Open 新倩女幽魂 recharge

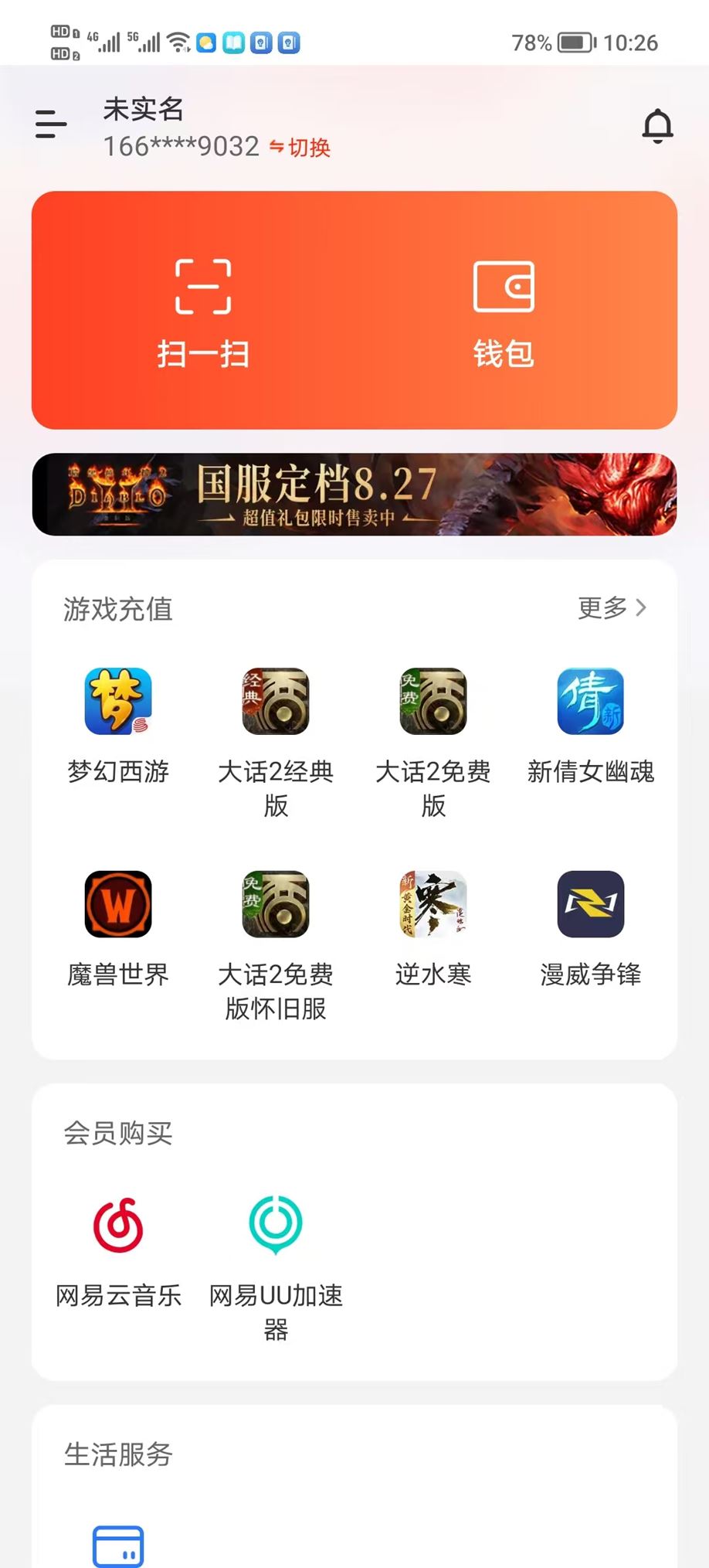click(x=591, y=726)
